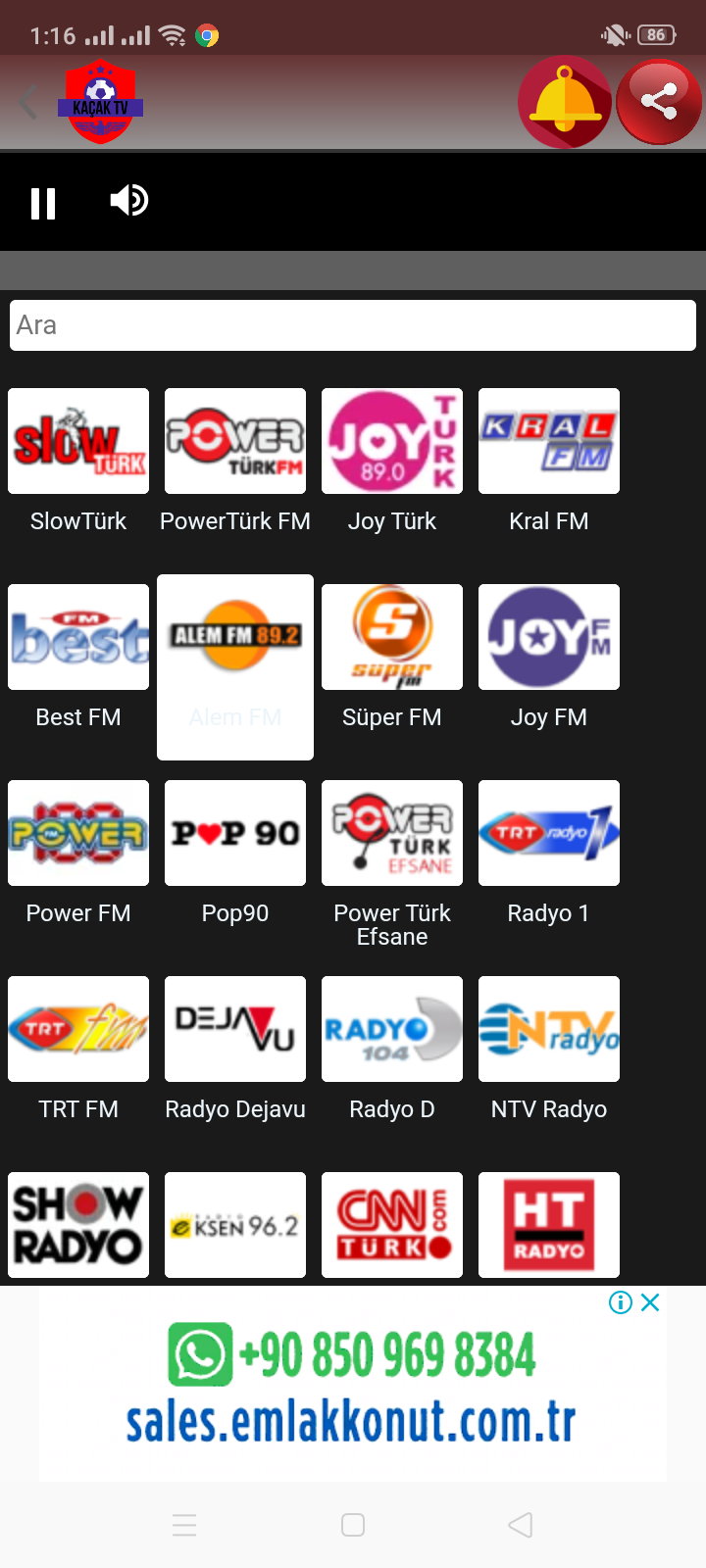The image size is (706, 1568).
Task: Choose the Best FM tile
Action: point(78,657)
